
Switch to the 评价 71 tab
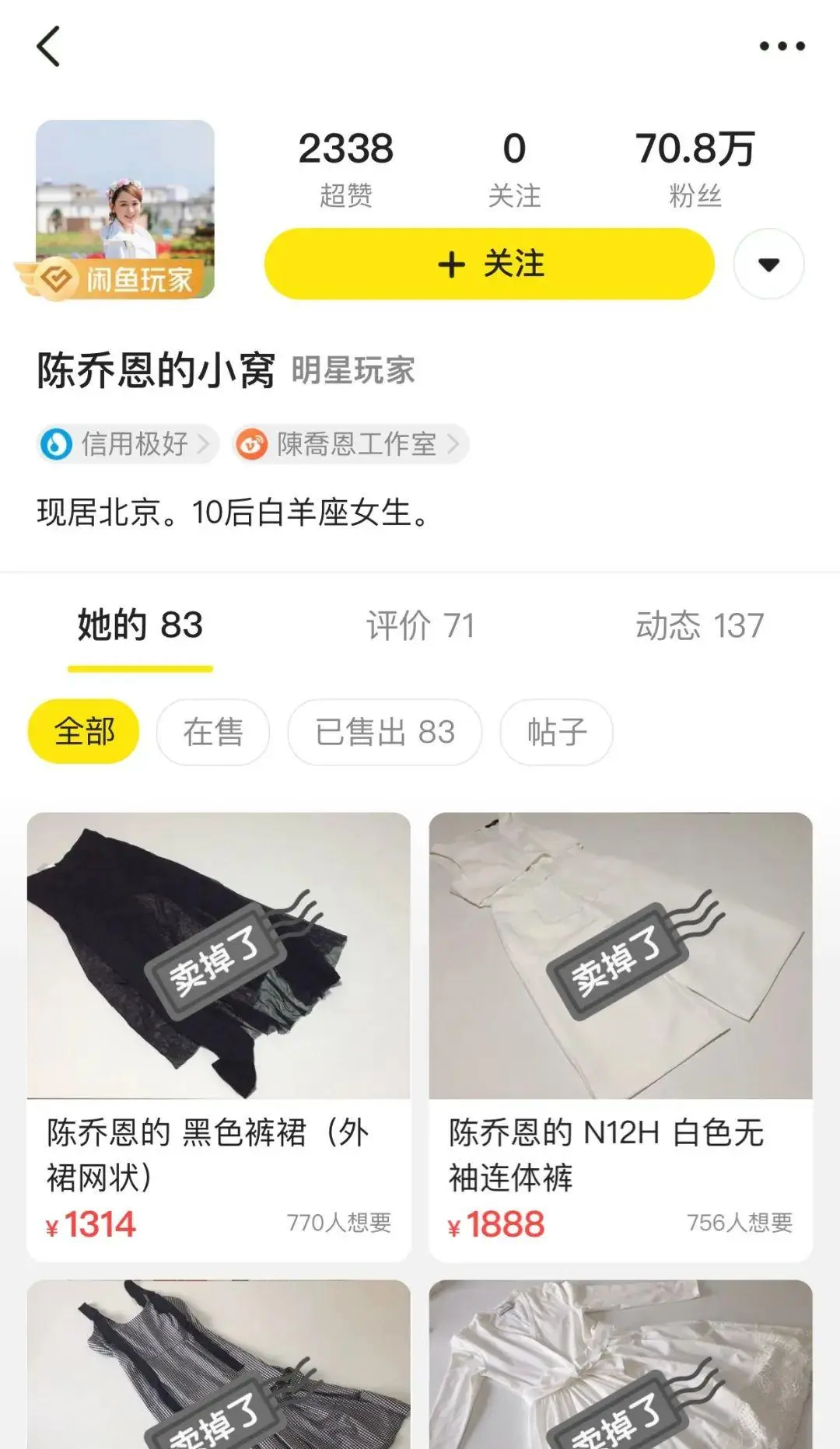(x=420, y=626)
